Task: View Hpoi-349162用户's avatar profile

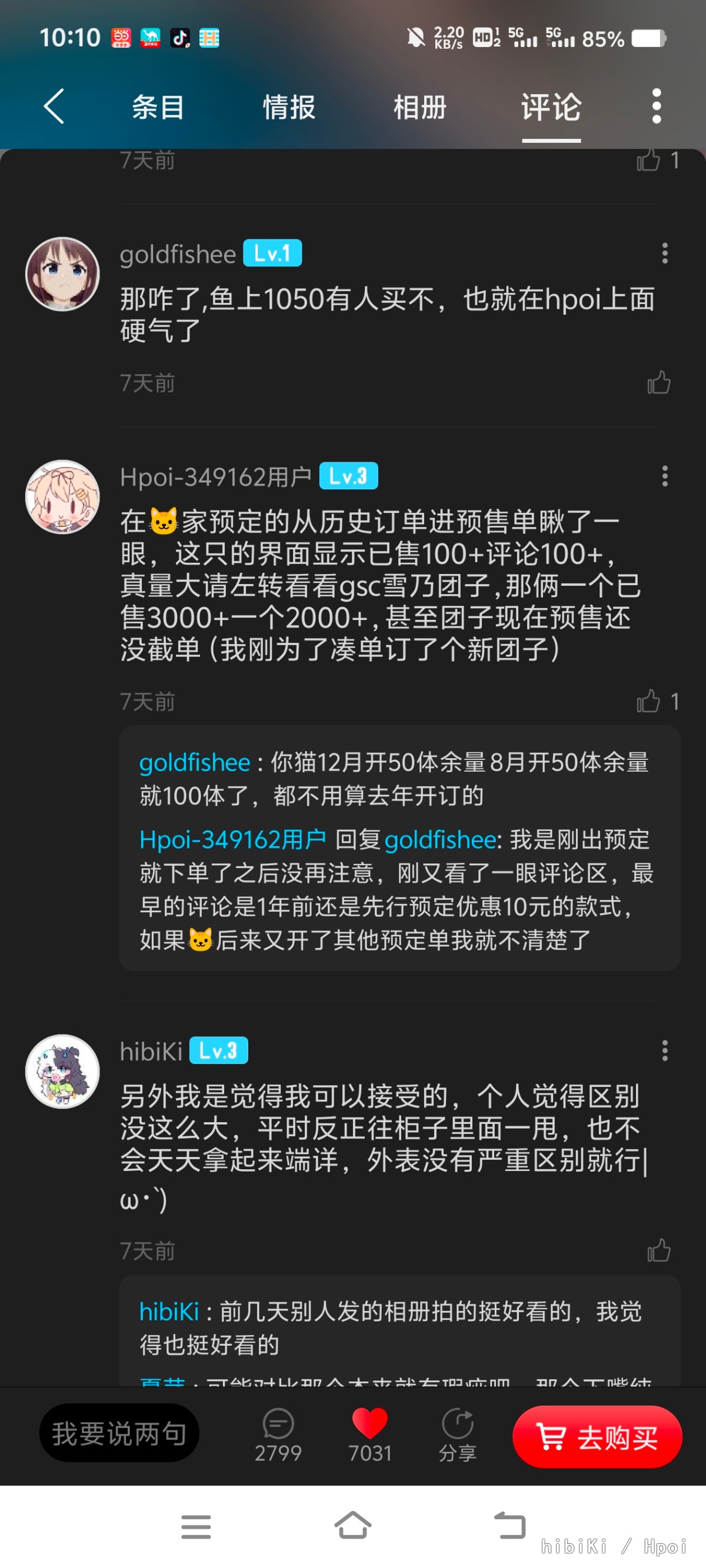Action: 62,497
